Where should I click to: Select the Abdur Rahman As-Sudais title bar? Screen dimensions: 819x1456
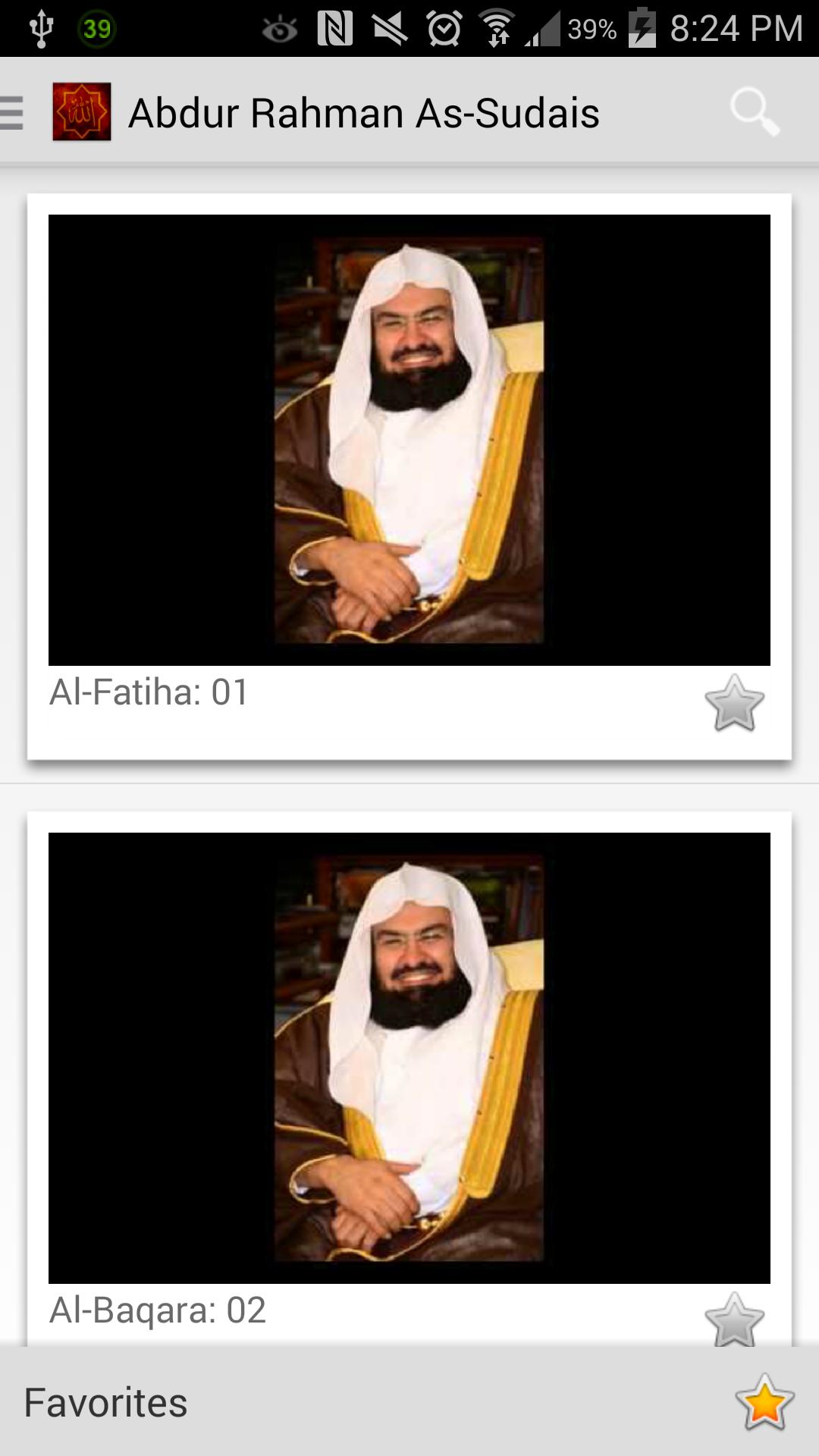364,112
